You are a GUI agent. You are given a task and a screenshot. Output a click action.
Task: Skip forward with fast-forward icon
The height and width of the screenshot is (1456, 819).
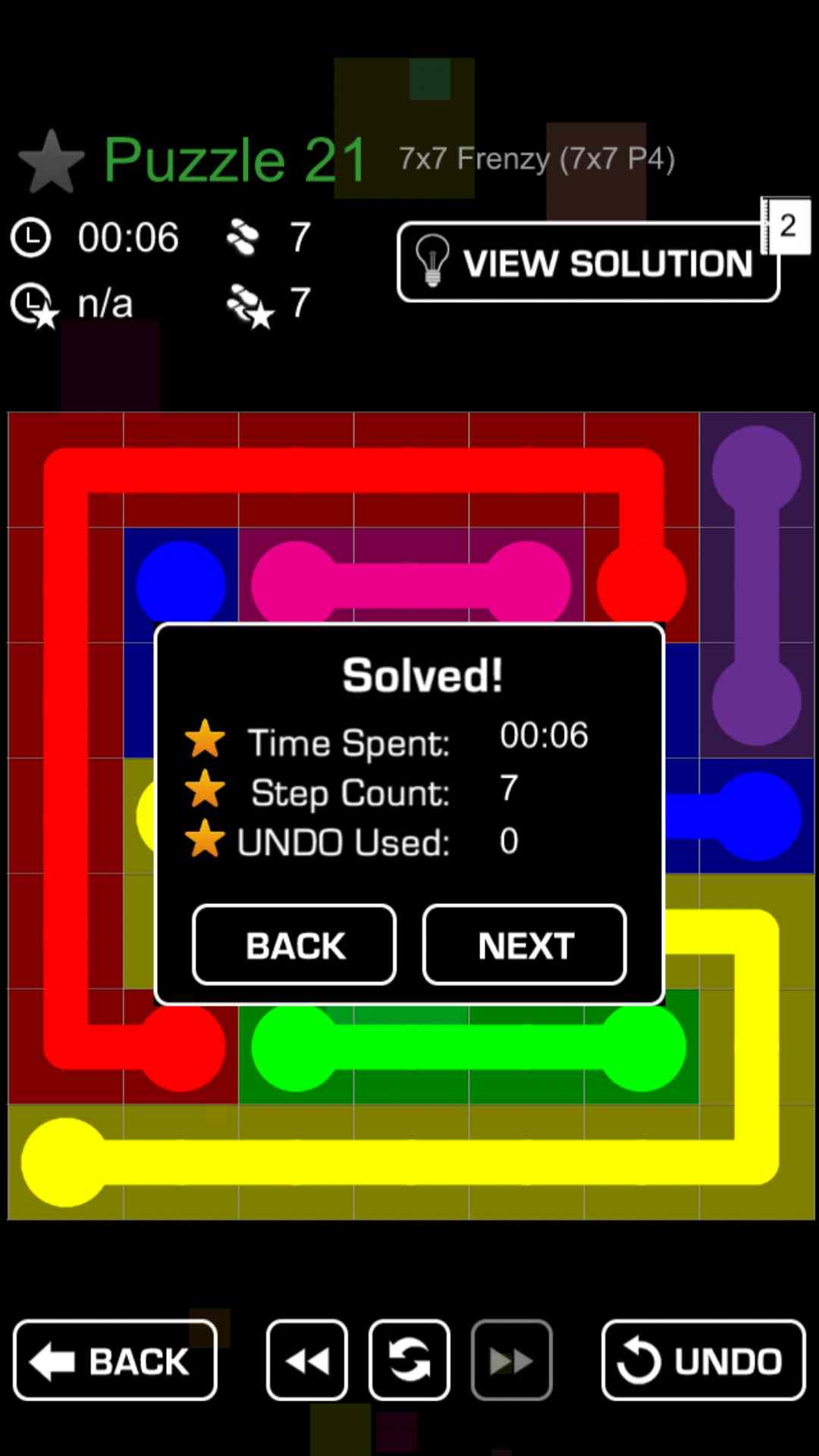pos(512,1360)
